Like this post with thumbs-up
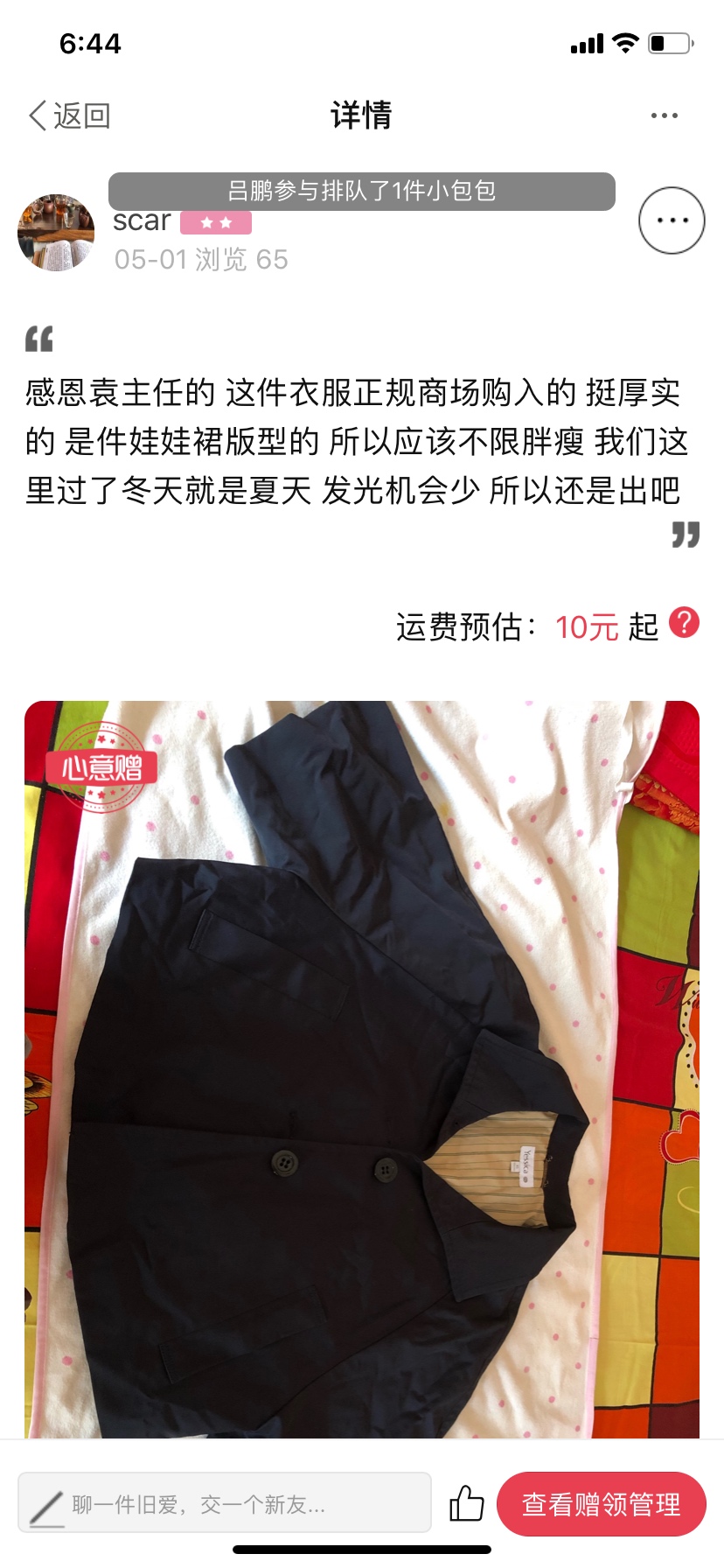The width and height of the screenshot is (724, 1568). coord(466,1504)
